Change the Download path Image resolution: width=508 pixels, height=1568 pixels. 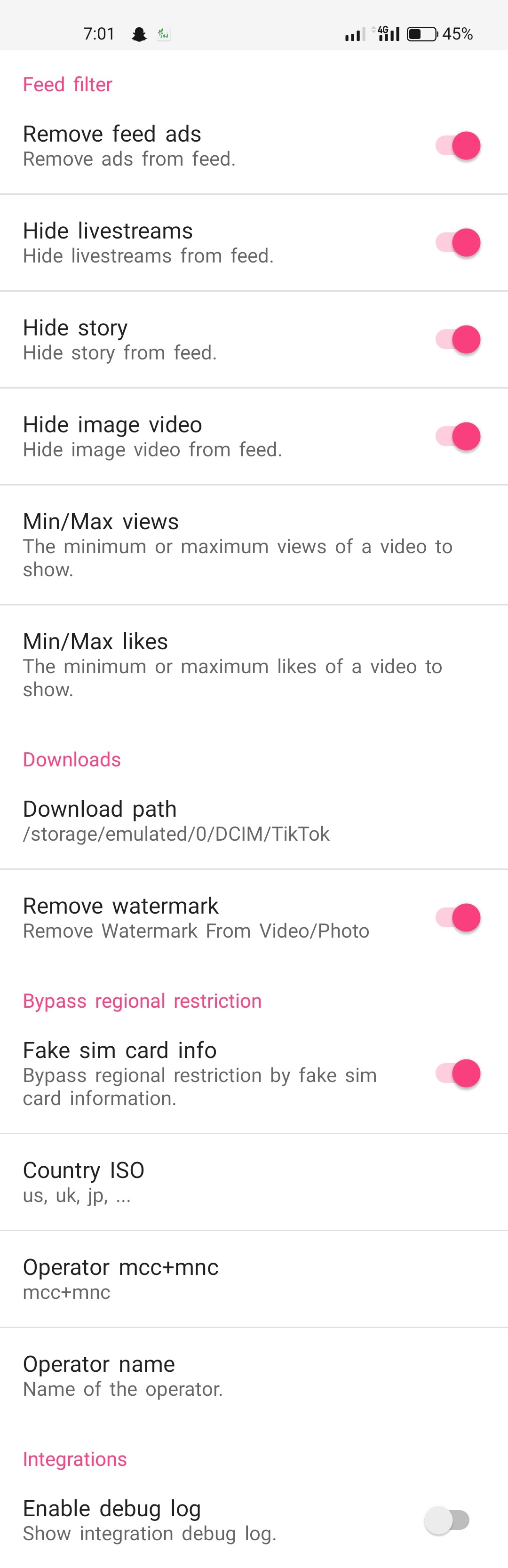176,820
